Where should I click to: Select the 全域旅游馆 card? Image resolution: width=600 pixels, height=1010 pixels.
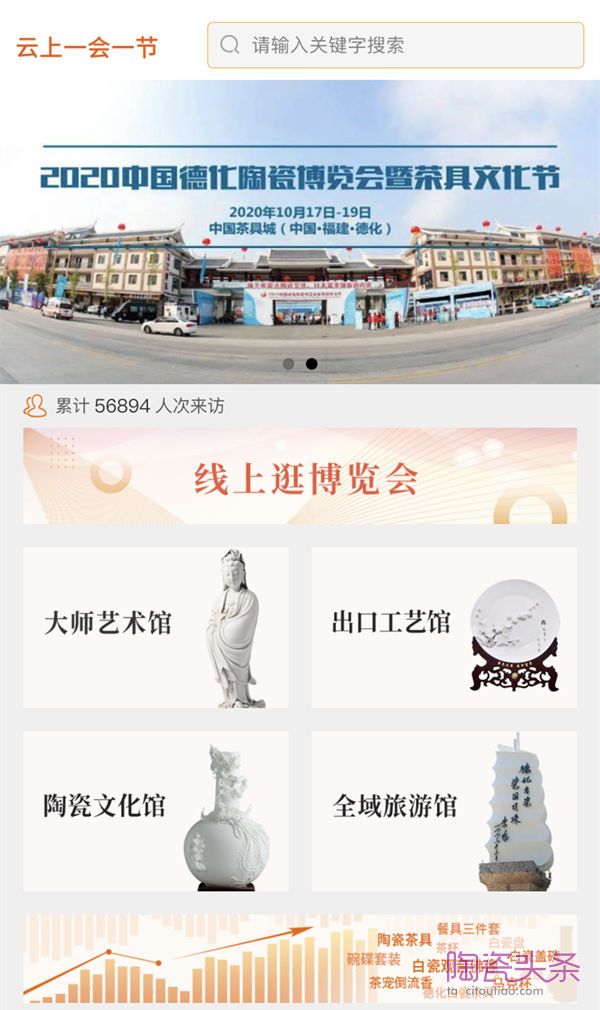(x=443, y=810)
